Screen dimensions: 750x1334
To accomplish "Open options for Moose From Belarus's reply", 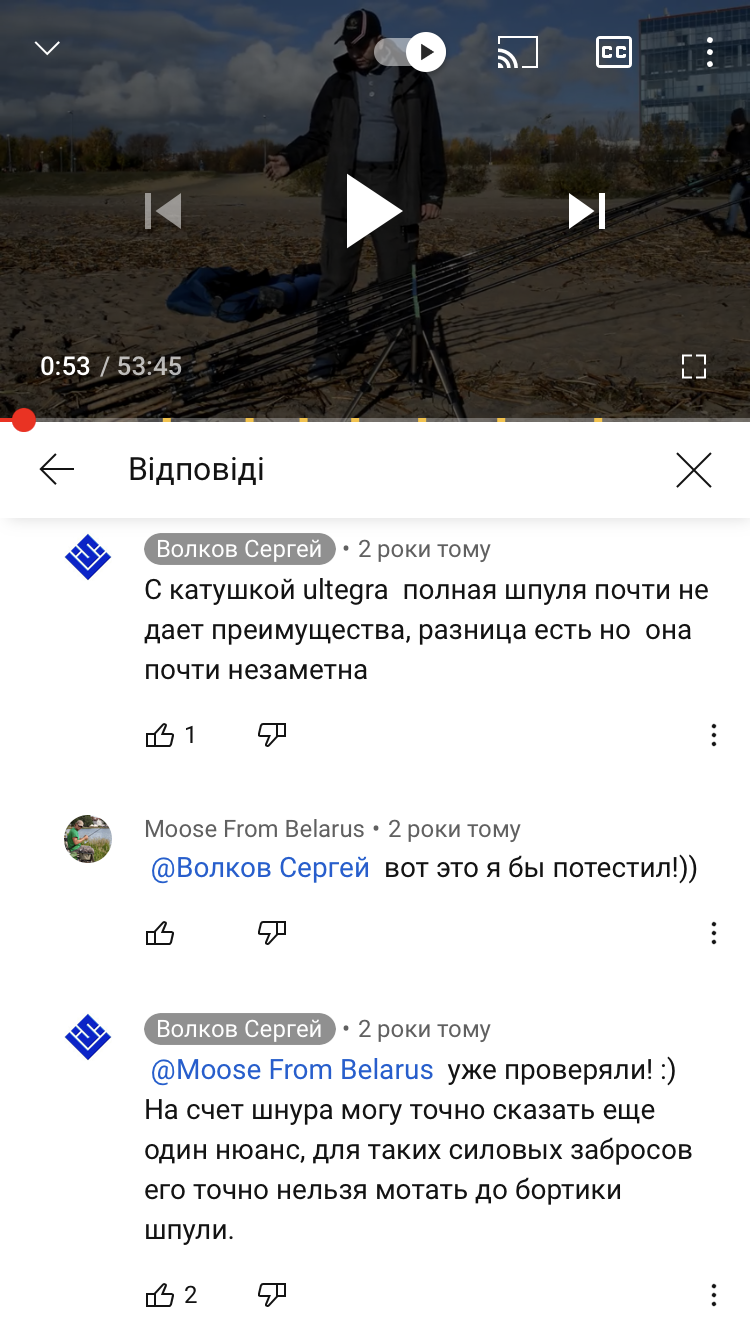I will coord(713,933).
